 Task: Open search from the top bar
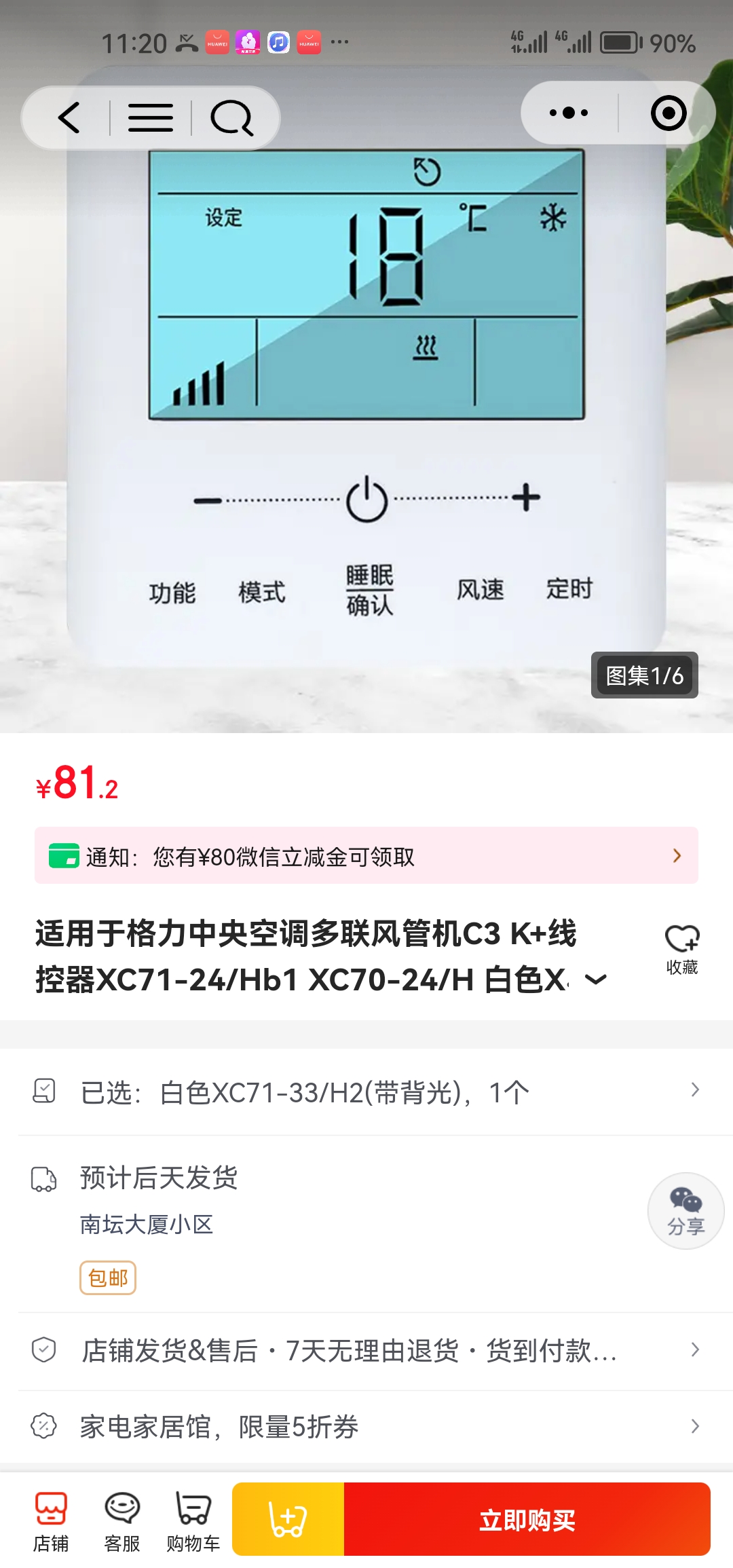click(231, 117)
